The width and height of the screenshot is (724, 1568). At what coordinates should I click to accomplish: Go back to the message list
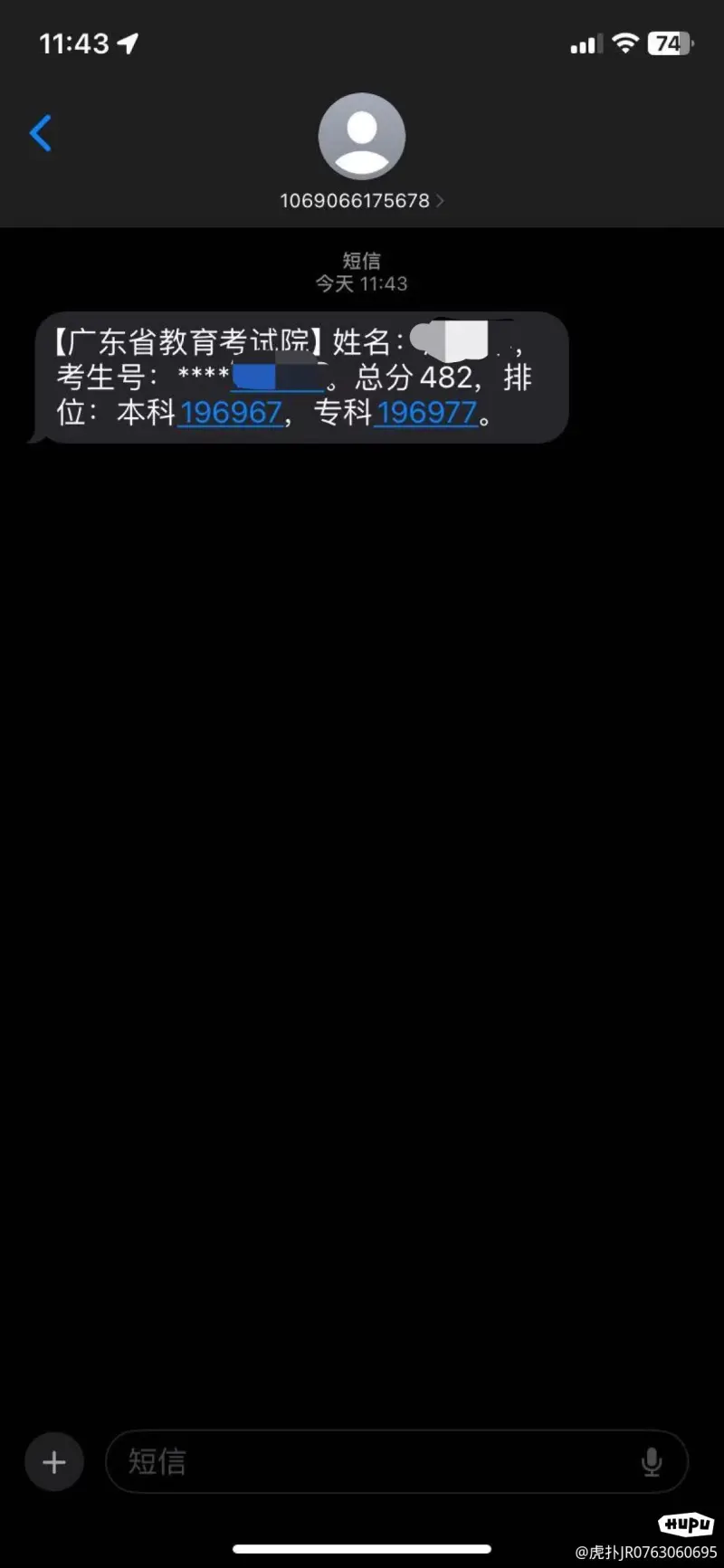[x=41, y=134]
